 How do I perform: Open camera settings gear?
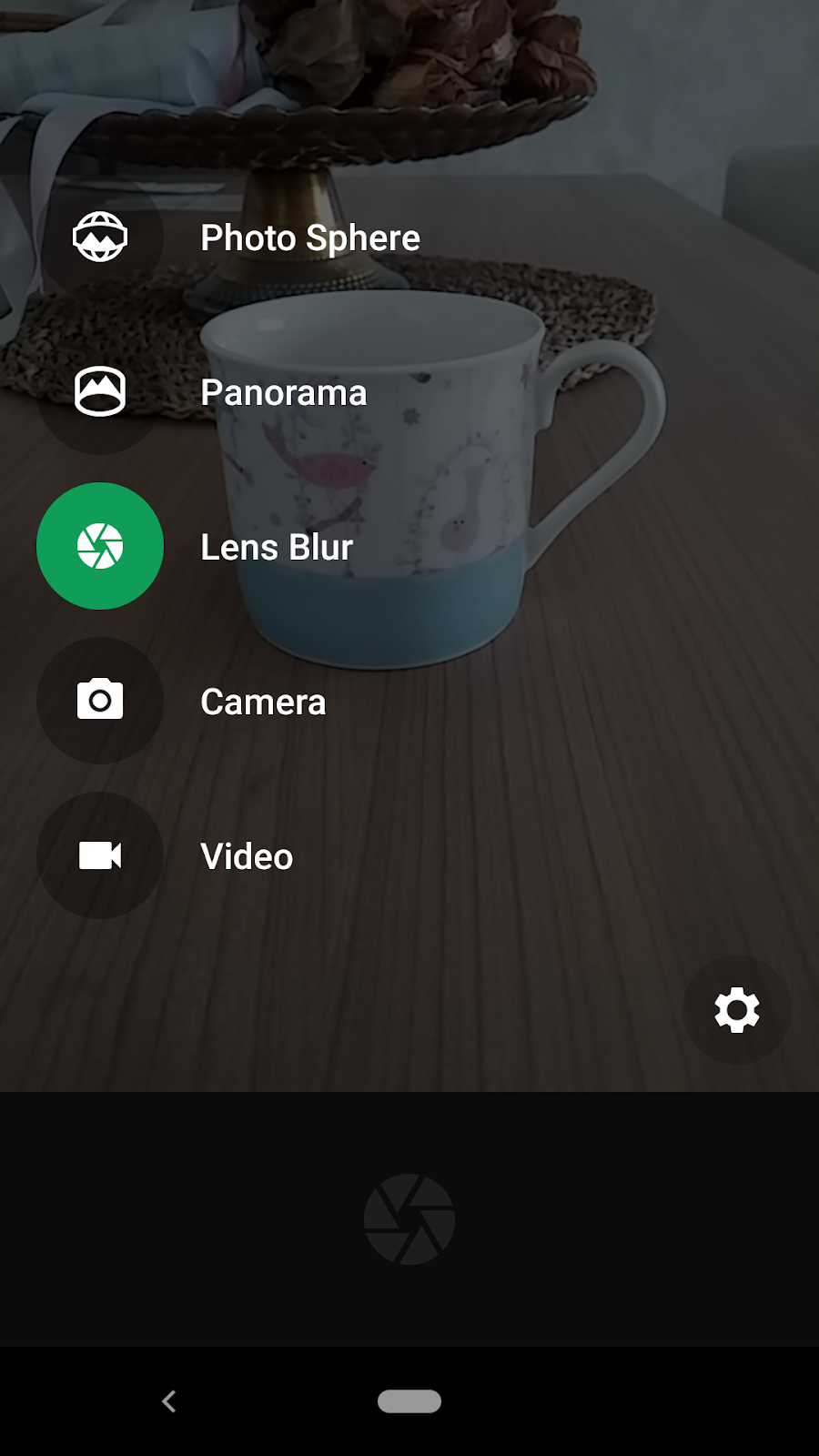[x=736, y=1010]
